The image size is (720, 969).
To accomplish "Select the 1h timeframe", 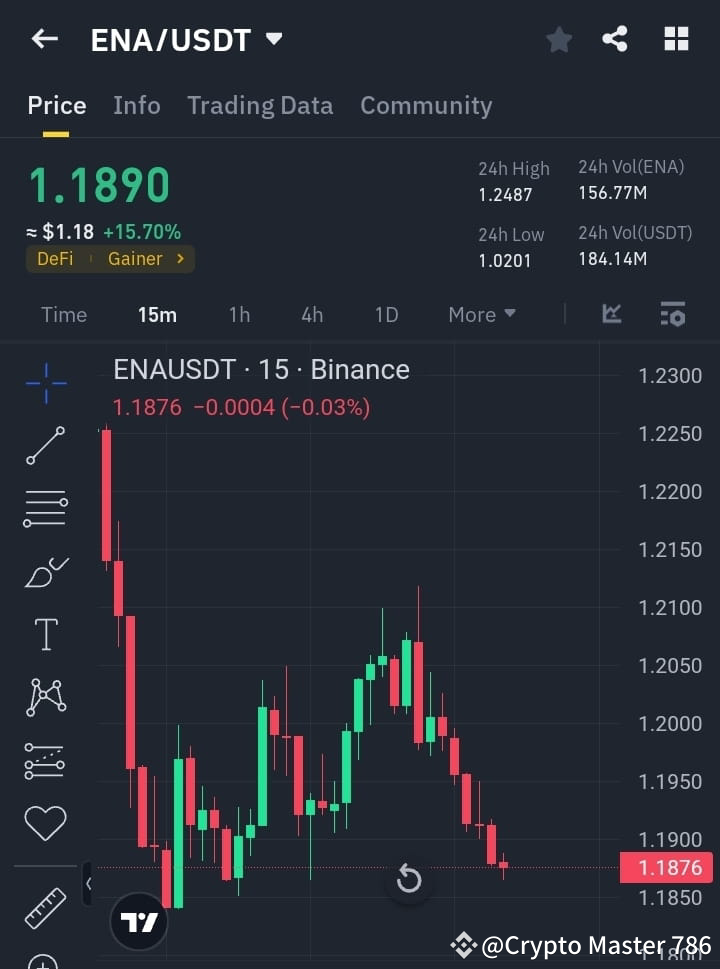I will pyautogui.click(x=239, y=314).
